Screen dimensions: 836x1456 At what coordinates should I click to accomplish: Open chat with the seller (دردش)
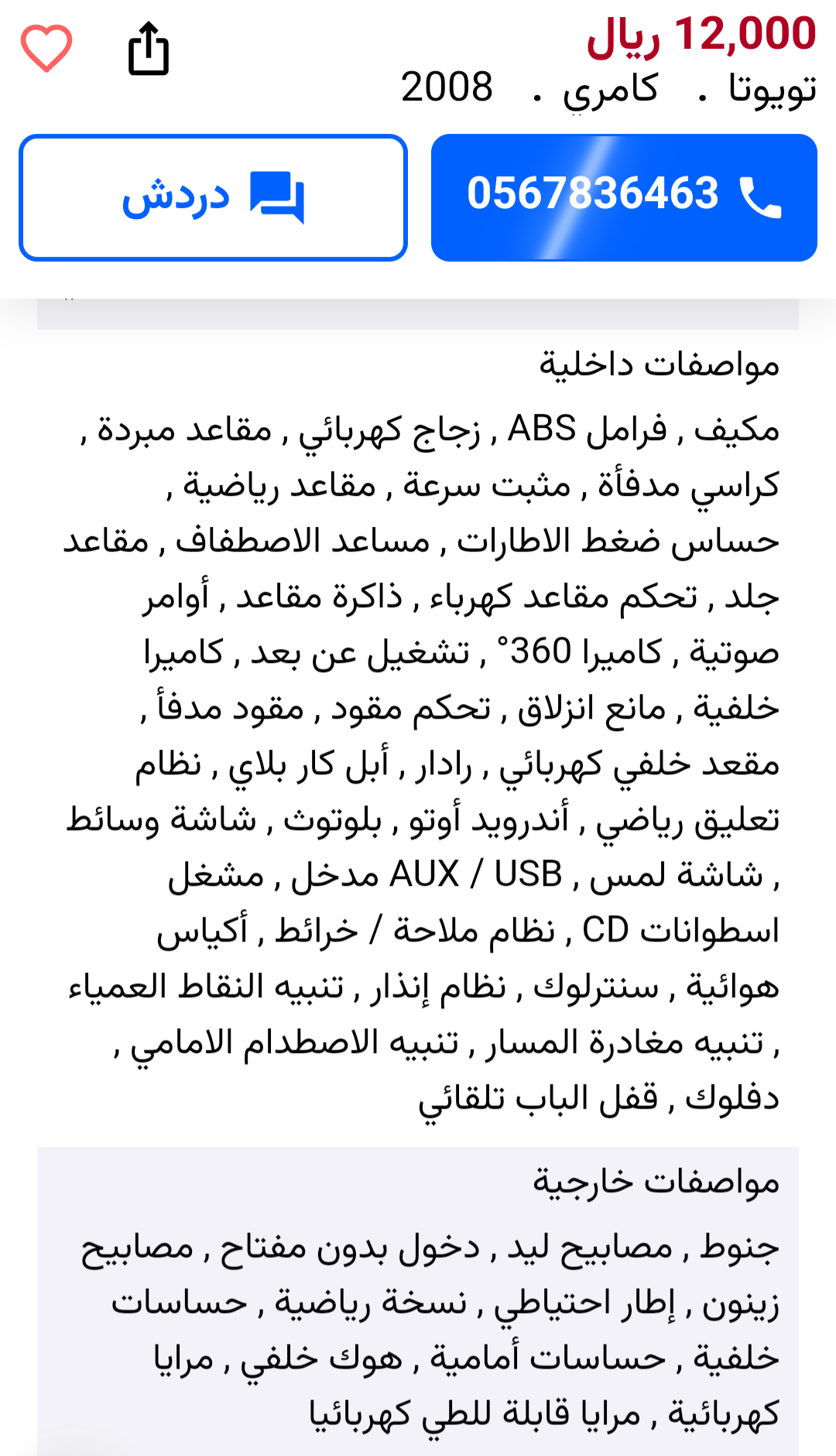tap(213, 197)
